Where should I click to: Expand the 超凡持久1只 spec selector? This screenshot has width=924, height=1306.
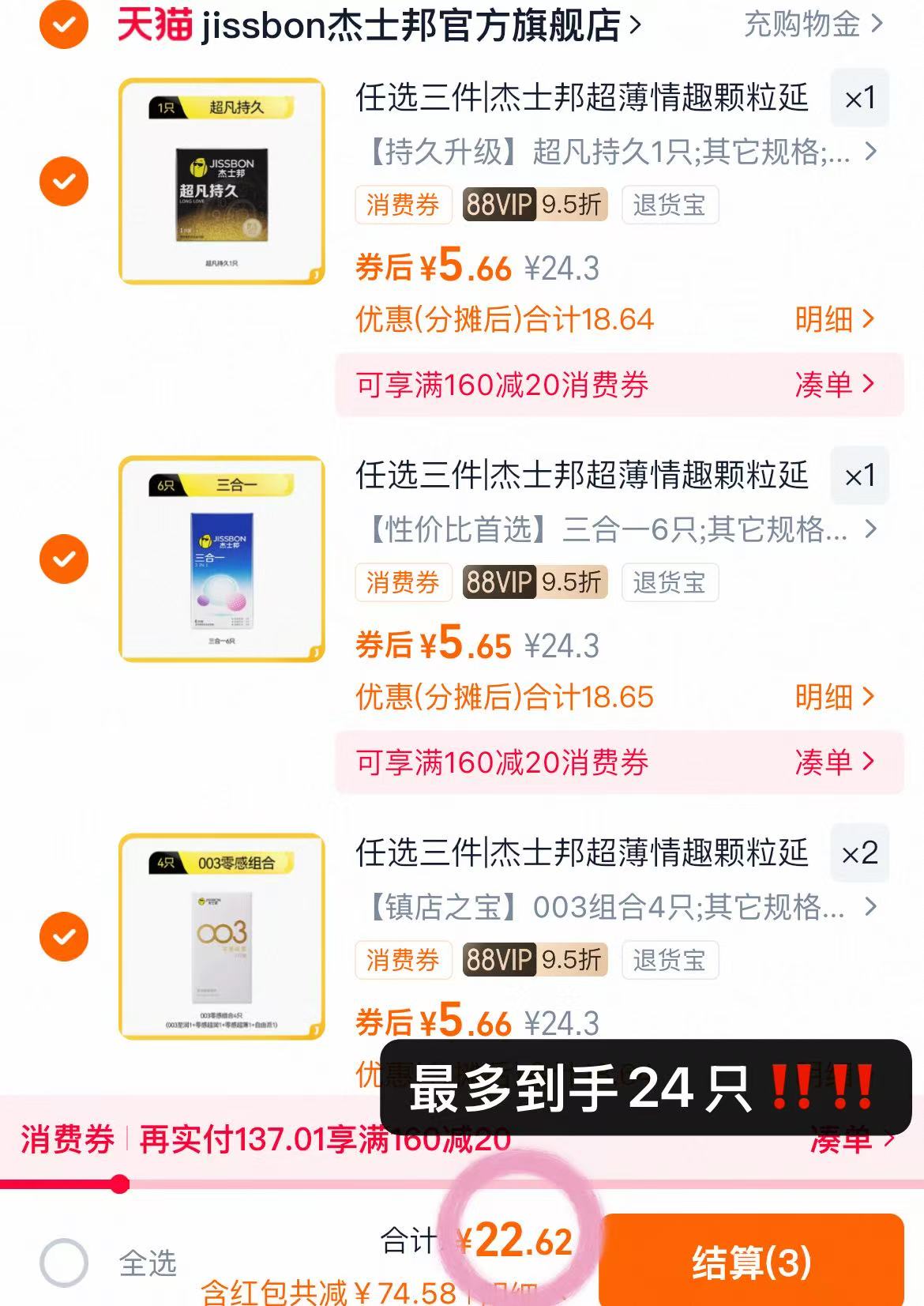click(616, 153)
